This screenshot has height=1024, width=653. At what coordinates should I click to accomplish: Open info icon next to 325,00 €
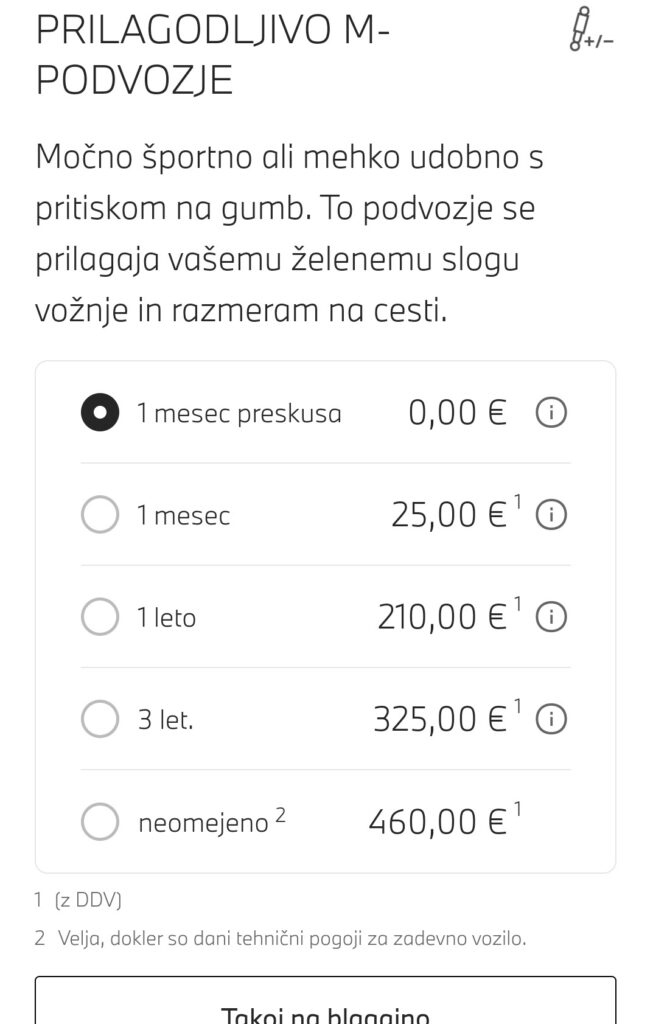pyautogui.click(x=551, y=718)
